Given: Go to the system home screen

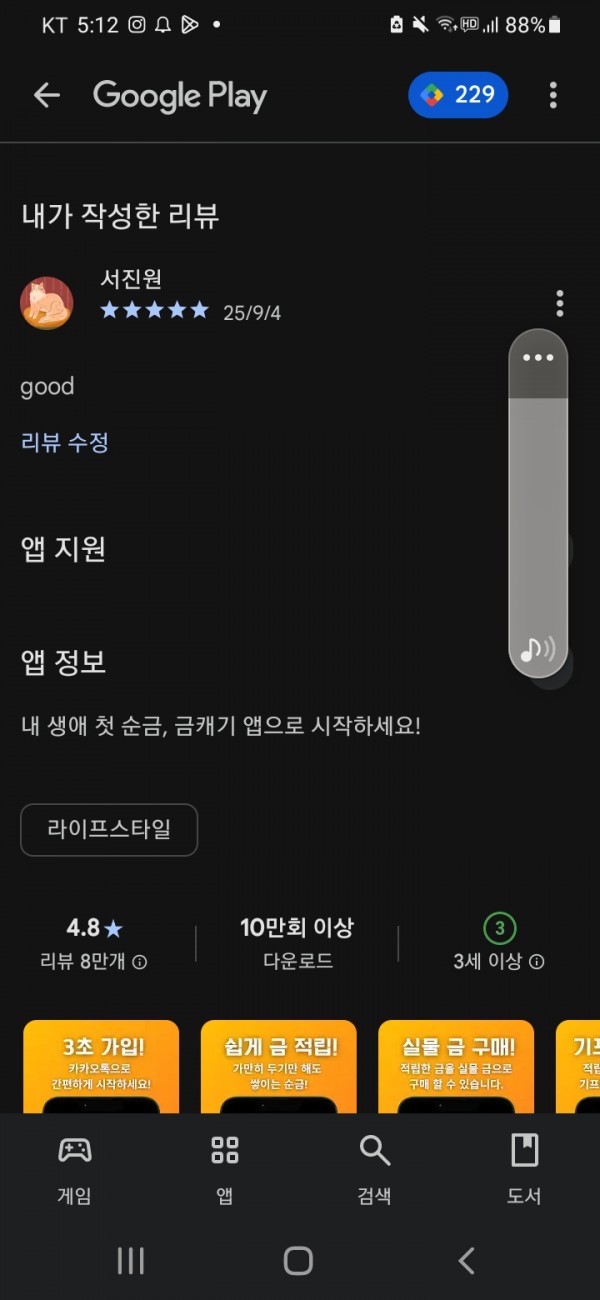Looking at the screenshot, I should click(x=298, y=1261).
